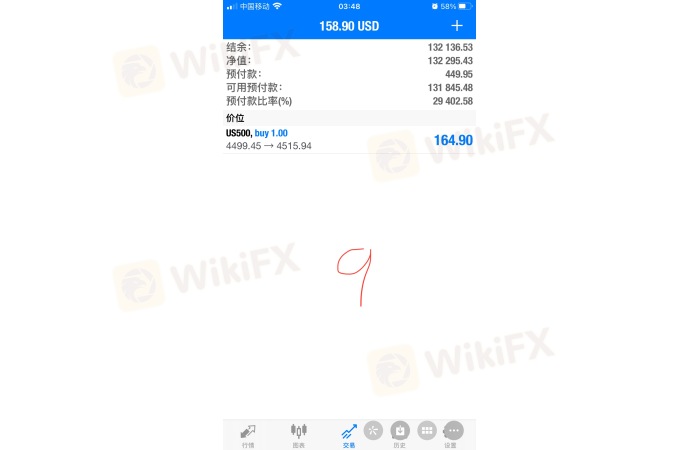Image resolution: width=700 pixels, height=450 pixels.
Task: Add a new order with plus icon
Action: click(x=457, y=25)
